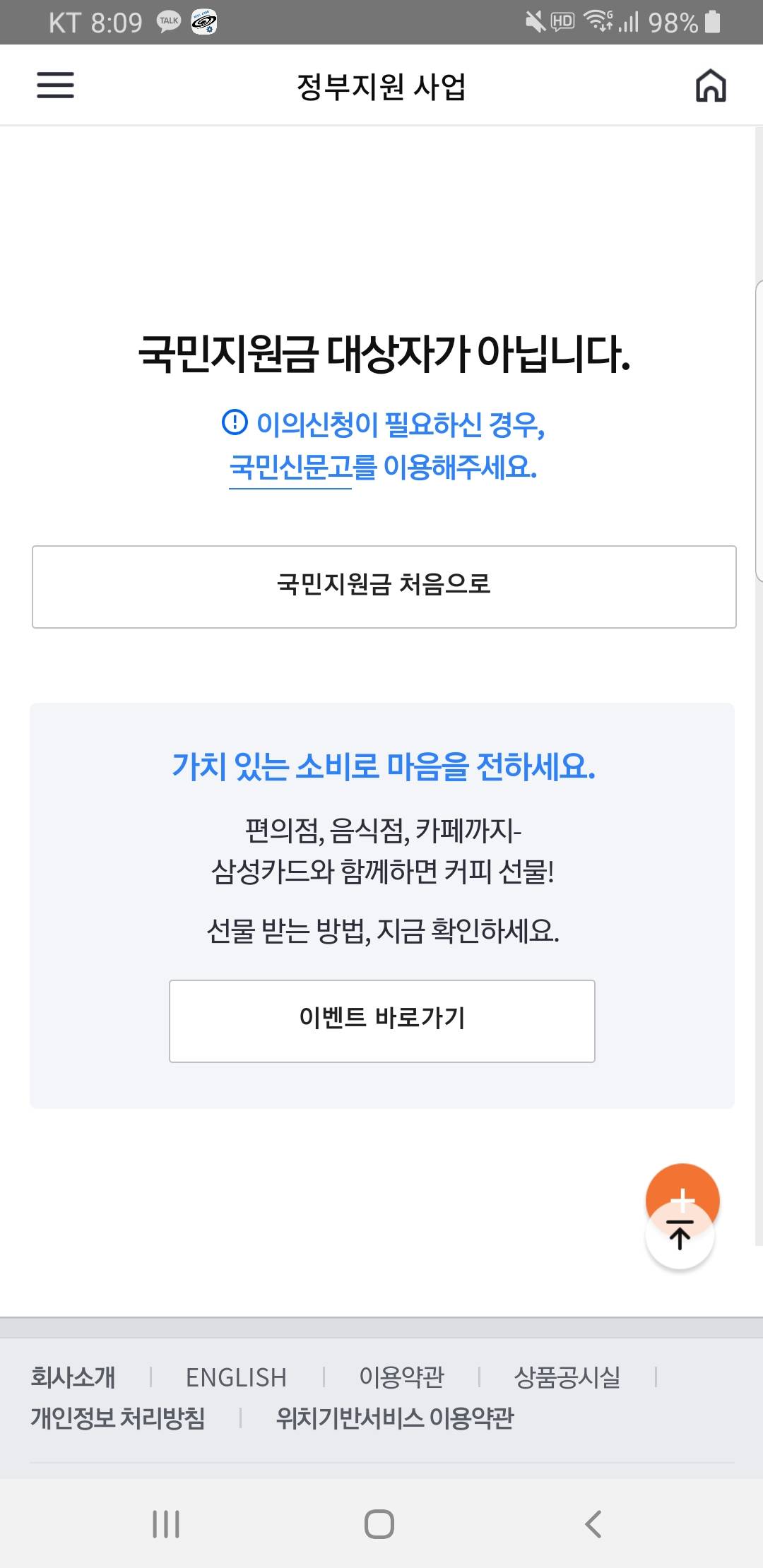Image resolution: width=763 pixels, height=1568 pixels.
Task: Tap 국민지원금 처음으로 button
Action: pyautogui.click(x=384, y=586)
